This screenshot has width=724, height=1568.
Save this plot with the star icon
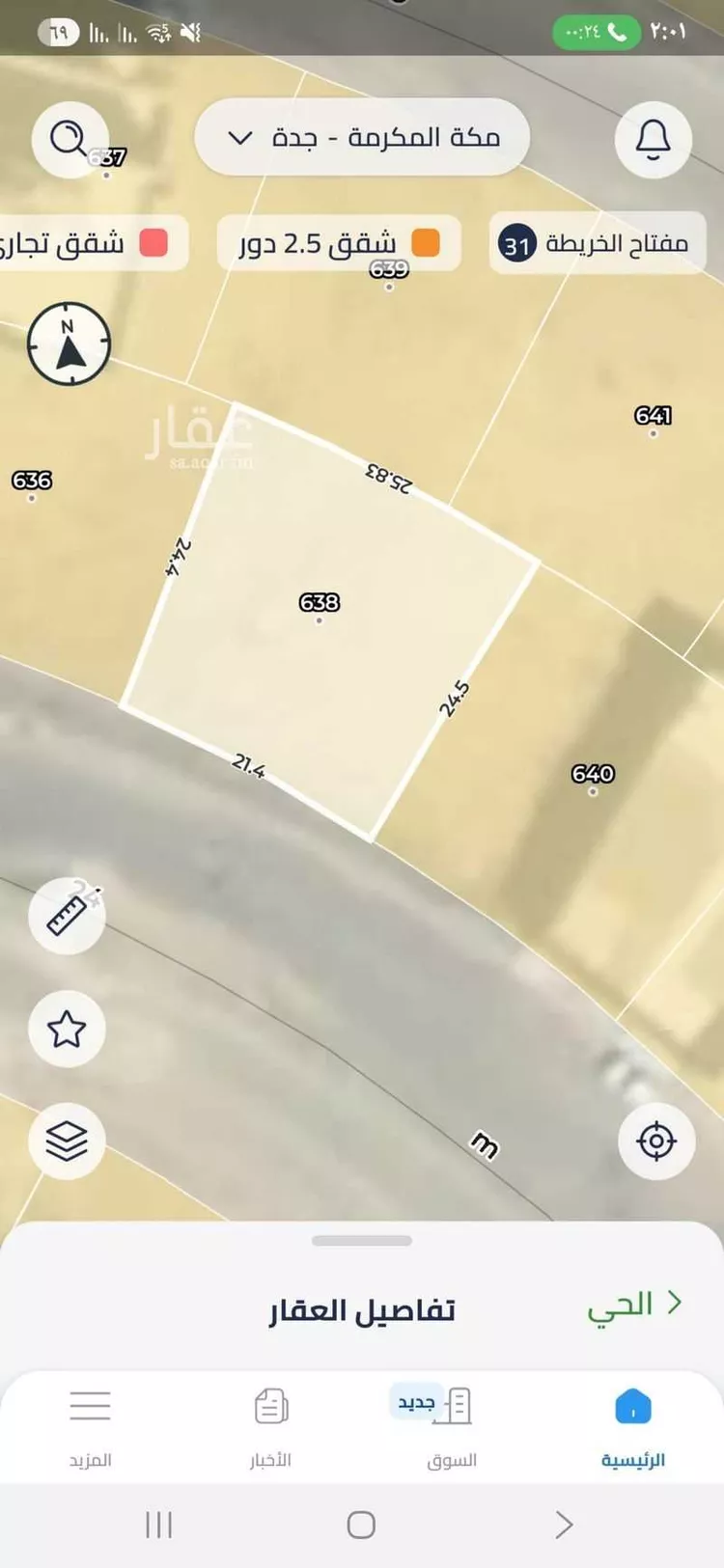67,1029
